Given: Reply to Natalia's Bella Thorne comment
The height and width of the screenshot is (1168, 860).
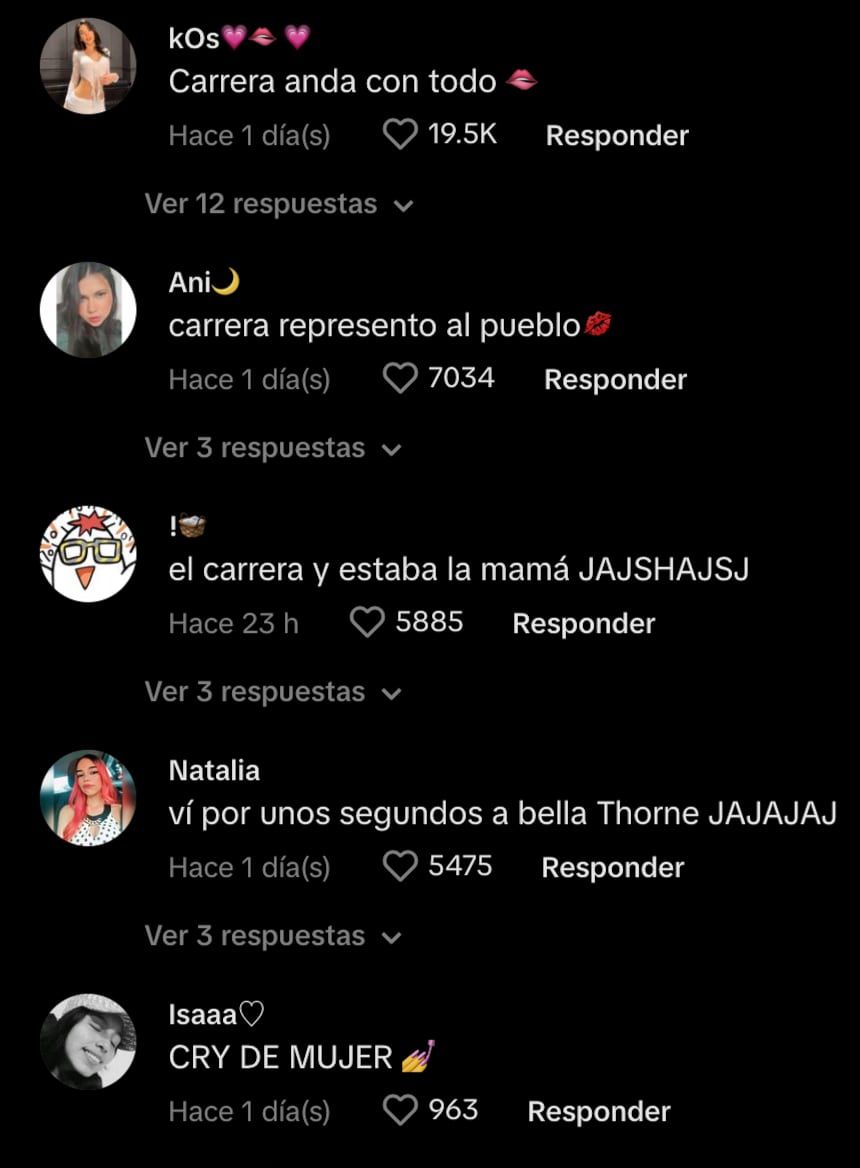Looking at the screenshot, I should point(612,866).
